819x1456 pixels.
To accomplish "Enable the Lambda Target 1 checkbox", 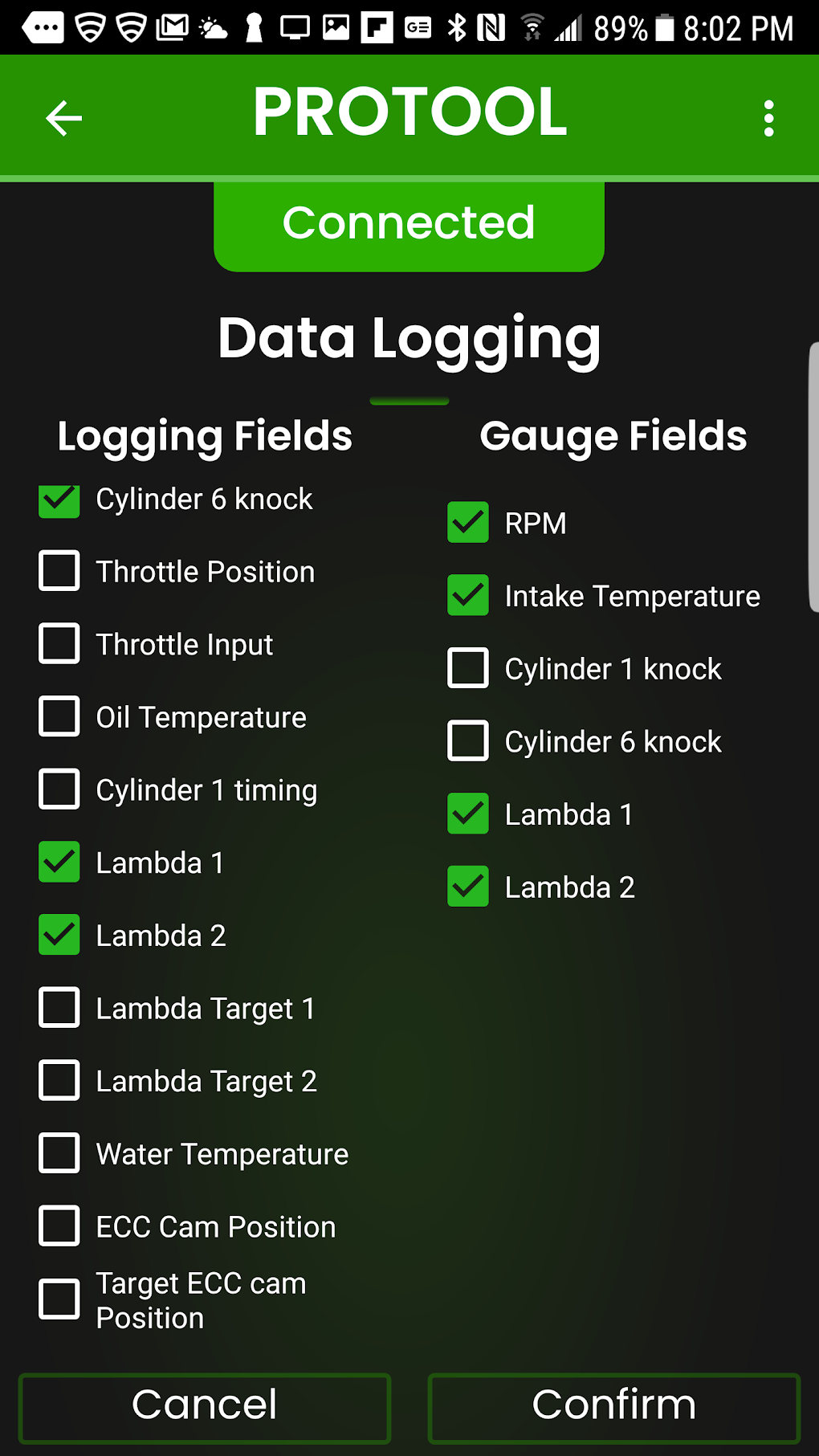I will 59,1008.
